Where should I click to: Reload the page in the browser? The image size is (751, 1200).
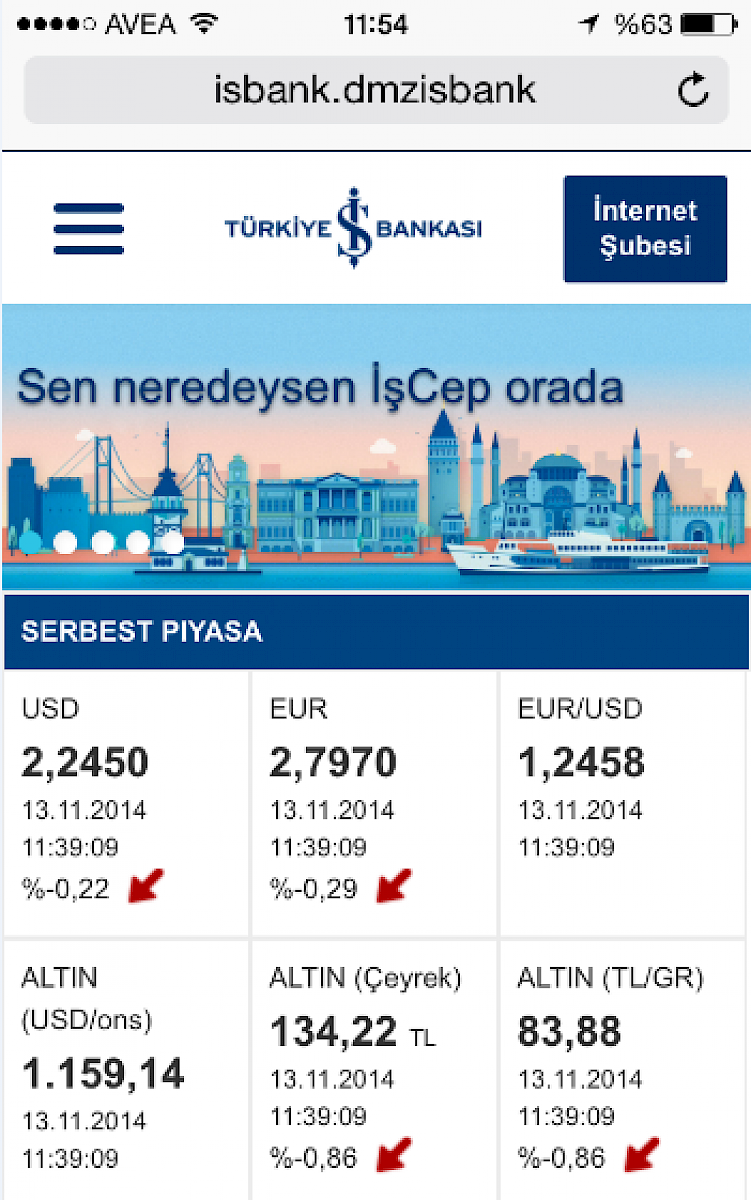click(692, 90)
